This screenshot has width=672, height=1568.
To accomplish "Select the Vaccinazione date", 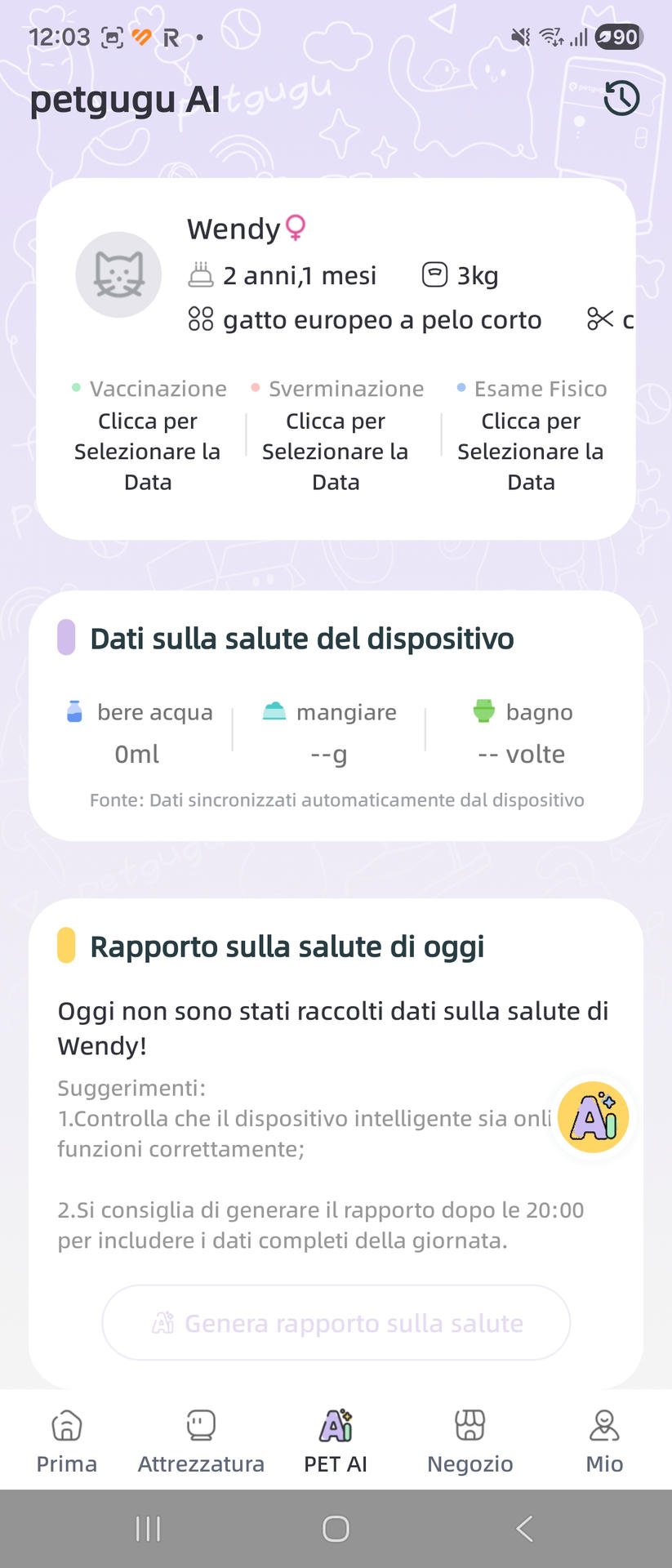I will coord(148,435).
